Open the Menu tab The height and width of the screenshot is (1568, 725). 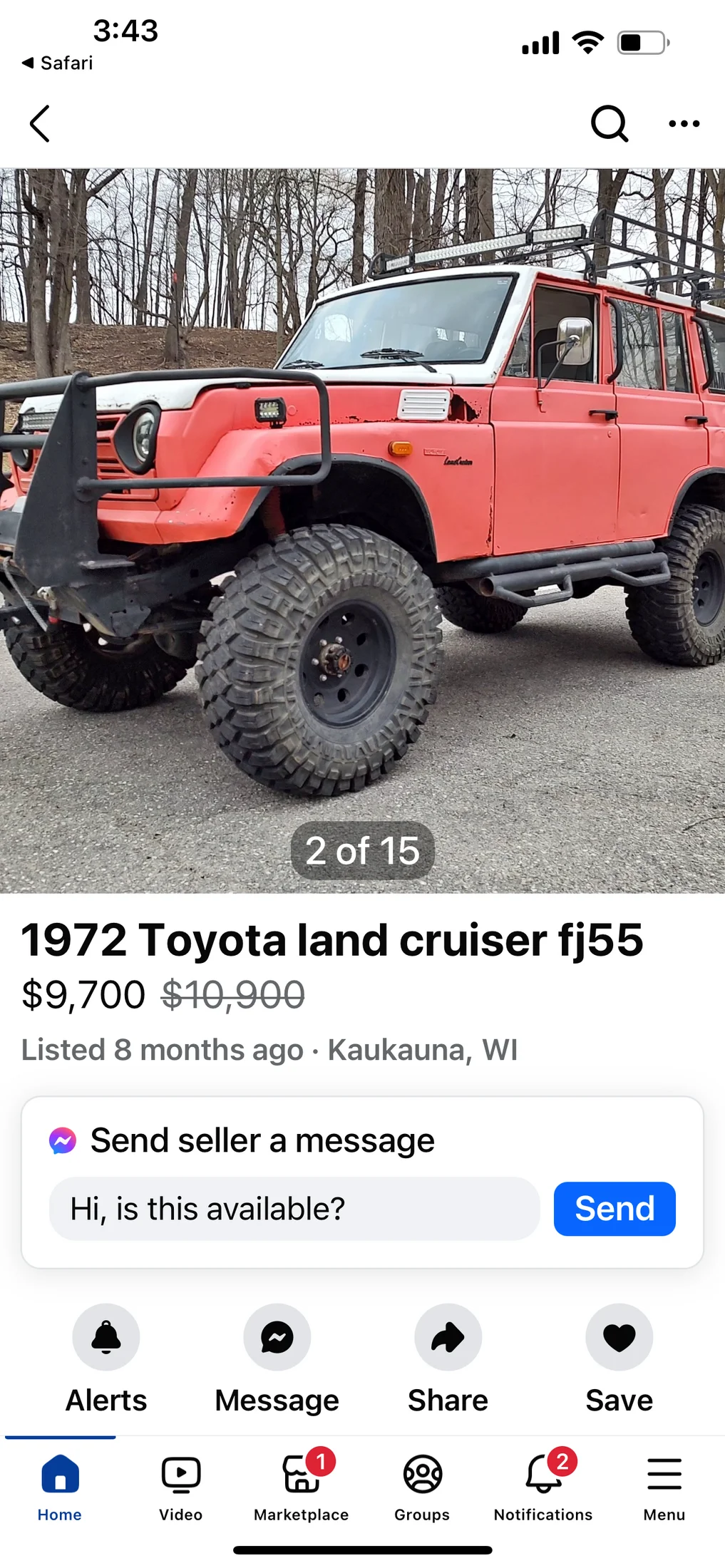point(664,1487)
